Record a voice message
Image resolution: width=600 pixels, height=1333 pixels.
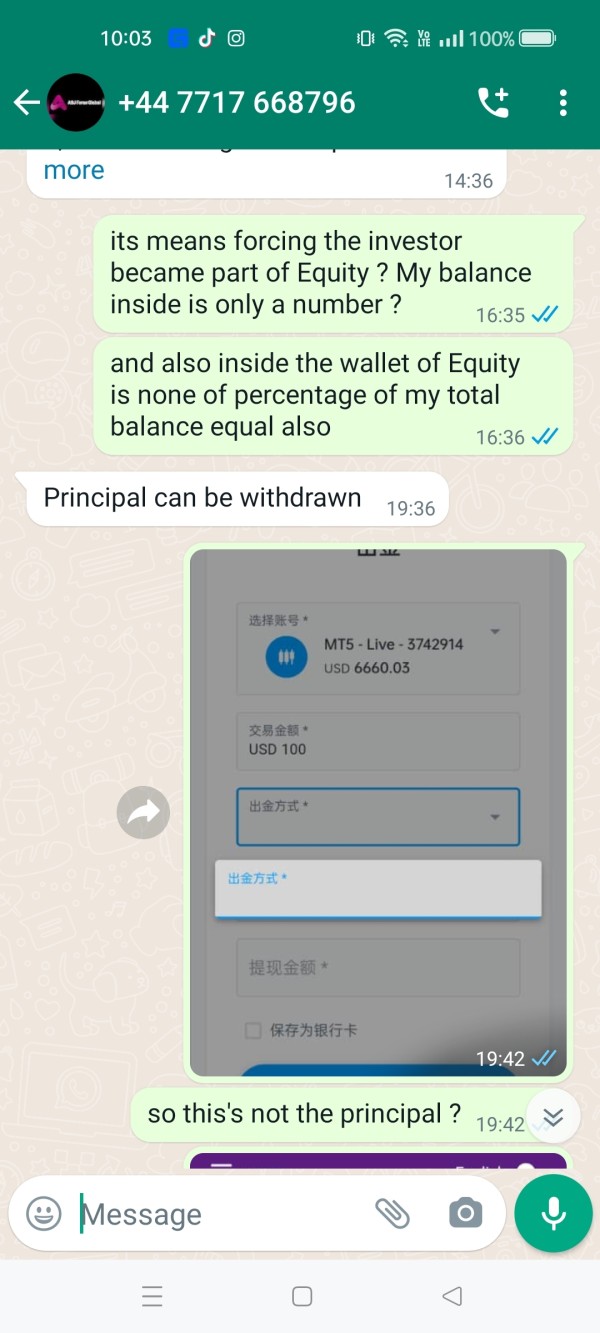pos(553,1213)
